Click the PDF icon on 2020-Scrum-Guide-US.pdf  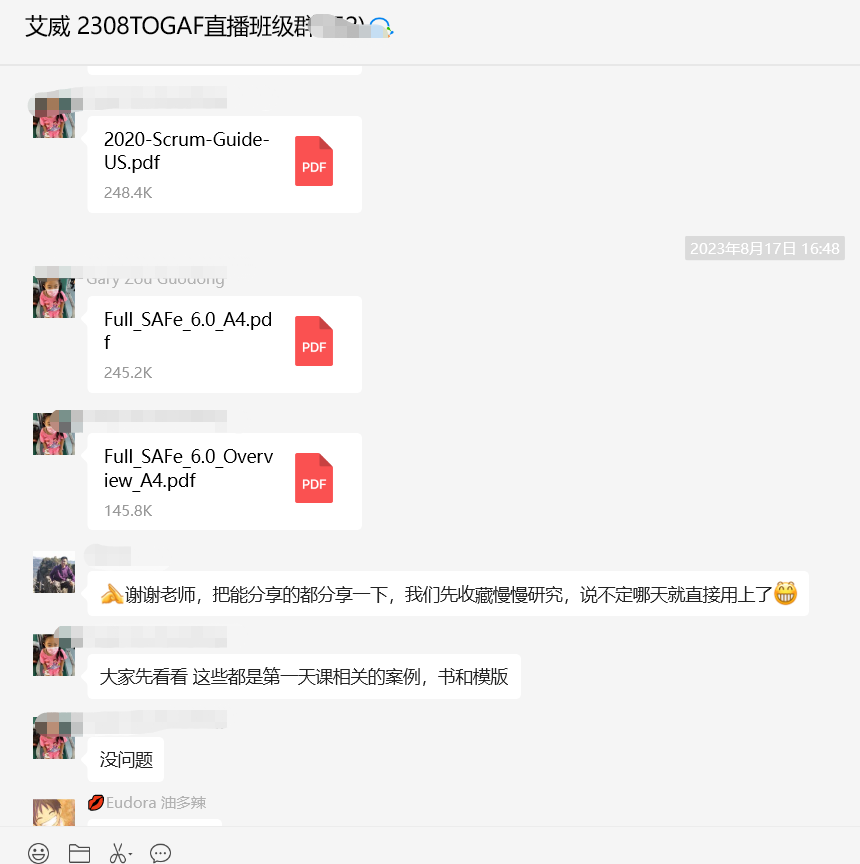pyautogui.click(x=314, y=160)
